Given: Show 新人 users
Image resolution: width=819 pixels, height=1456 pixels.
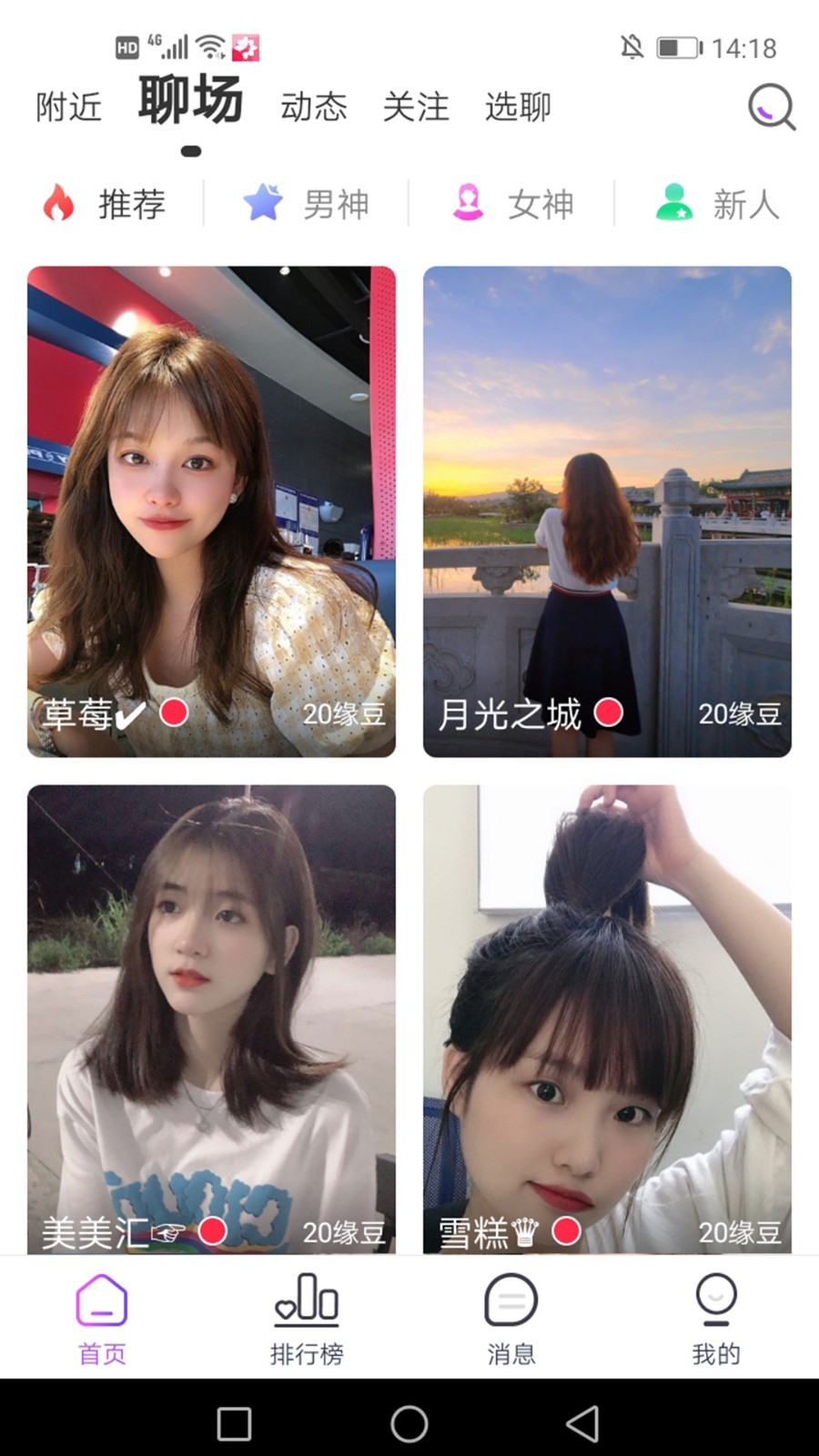Looking at the screenshot, I should coord(718,204).
